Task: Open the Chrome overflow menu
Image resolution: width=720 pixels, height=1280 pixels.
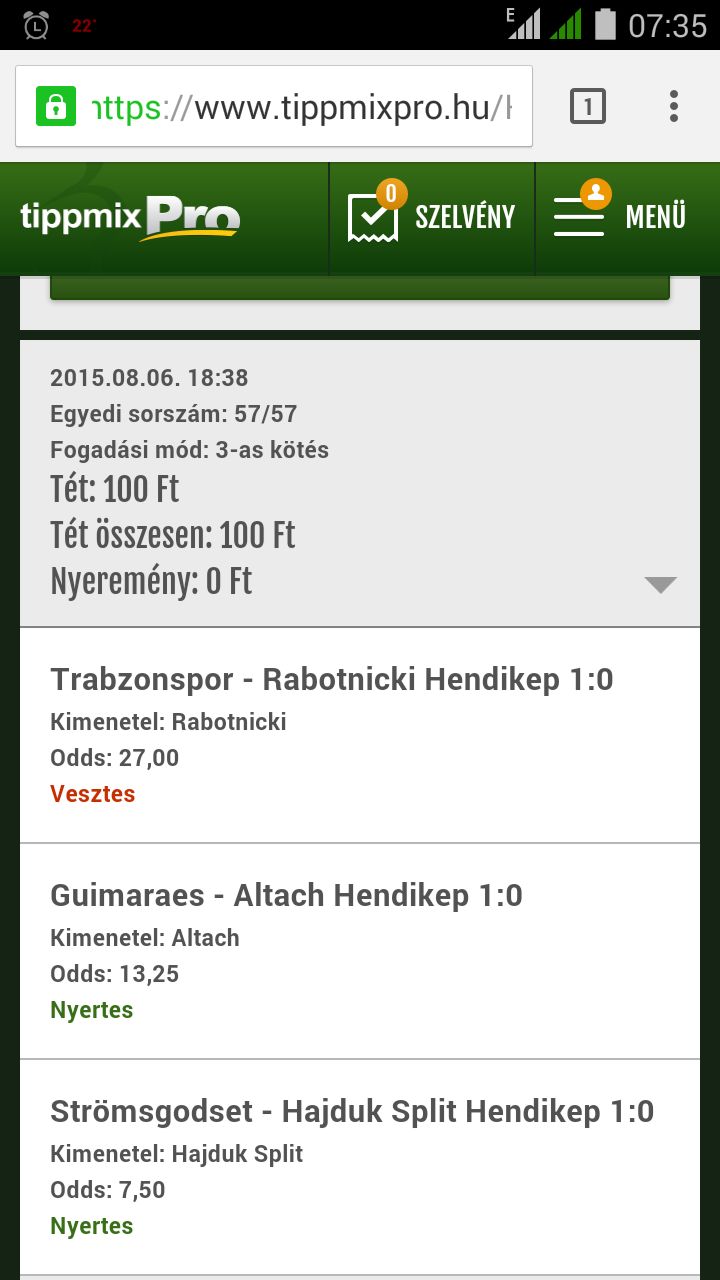Action: click(x=674, y=106)
